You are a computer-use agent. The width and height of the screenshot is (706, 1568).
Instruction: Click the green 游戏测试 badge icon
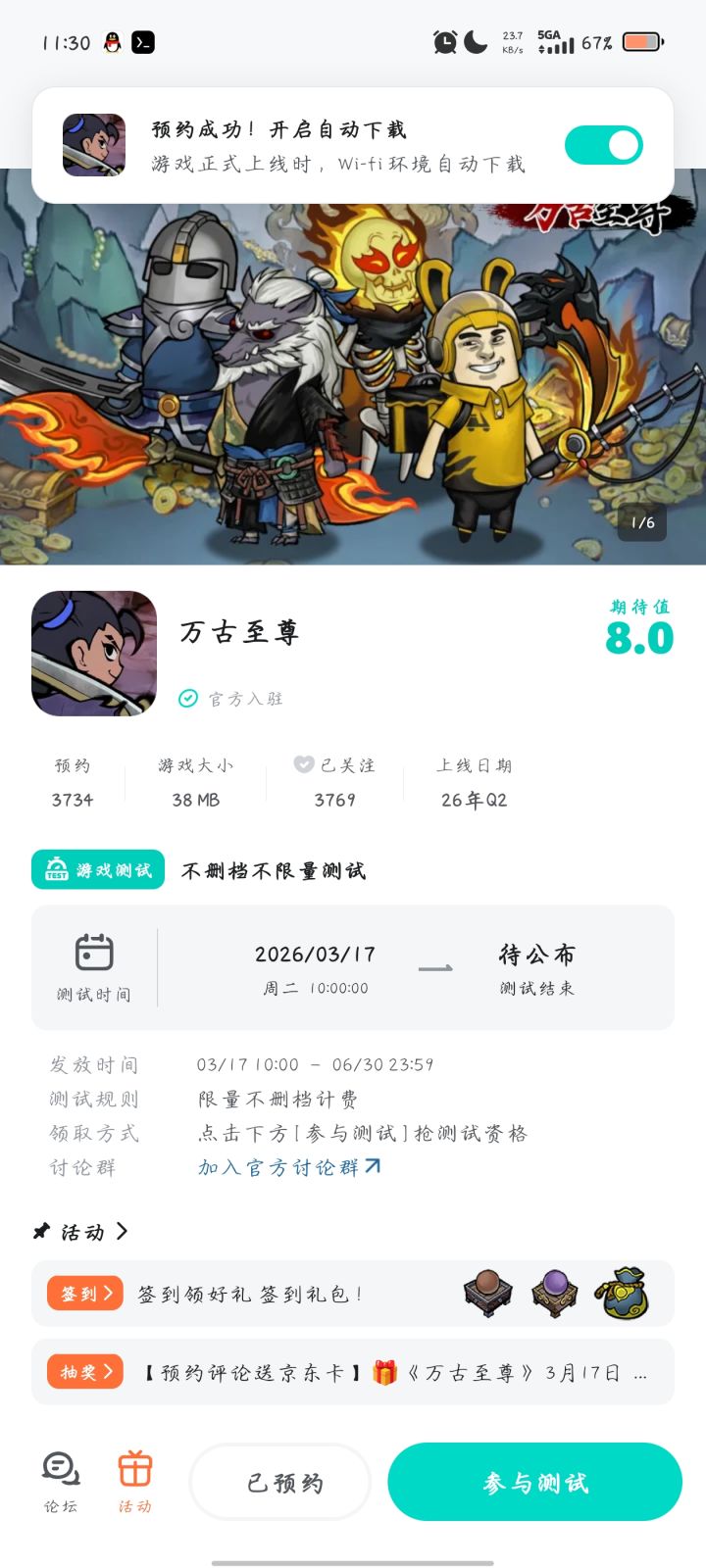[56, 868]
